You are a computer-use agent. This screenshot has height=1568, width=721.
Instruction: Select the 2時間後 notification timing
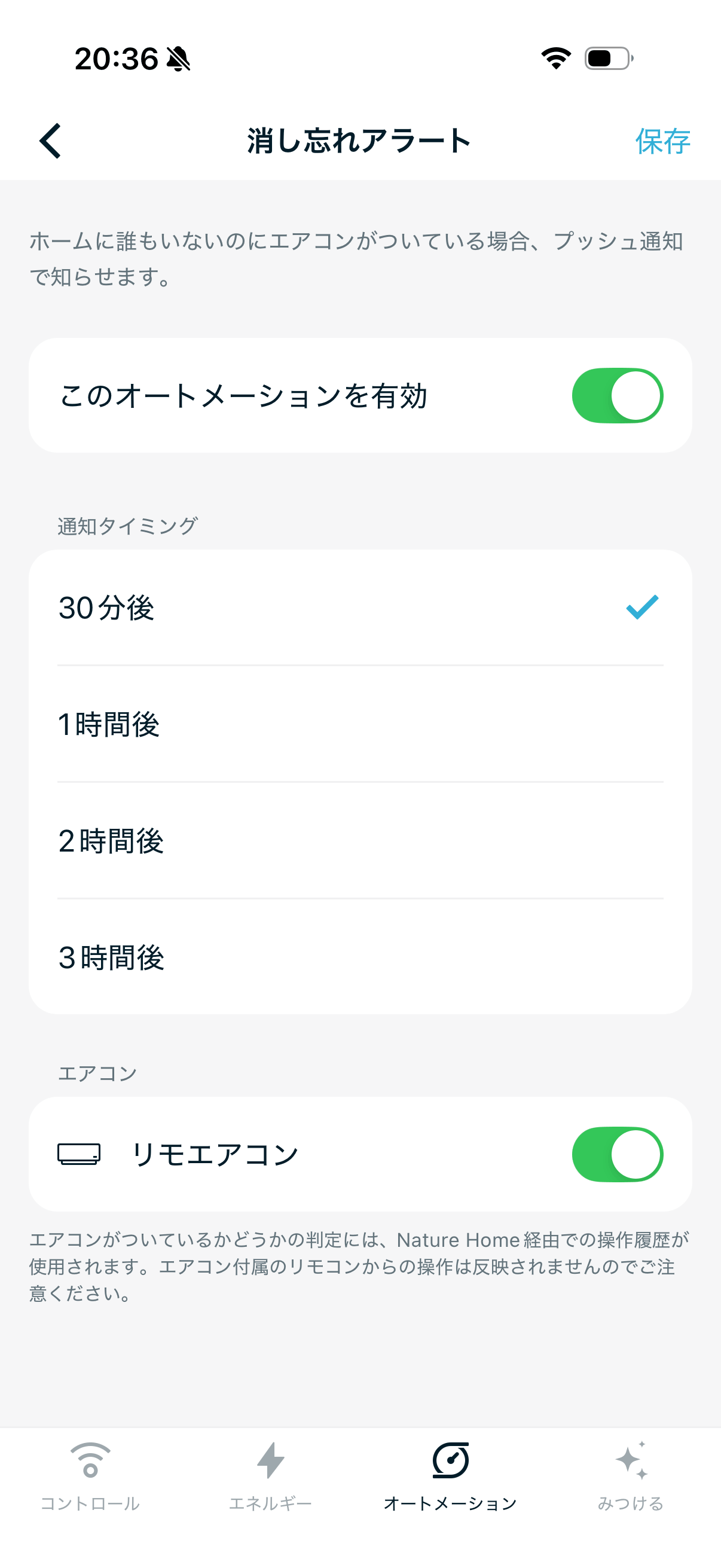click(360, 842)
